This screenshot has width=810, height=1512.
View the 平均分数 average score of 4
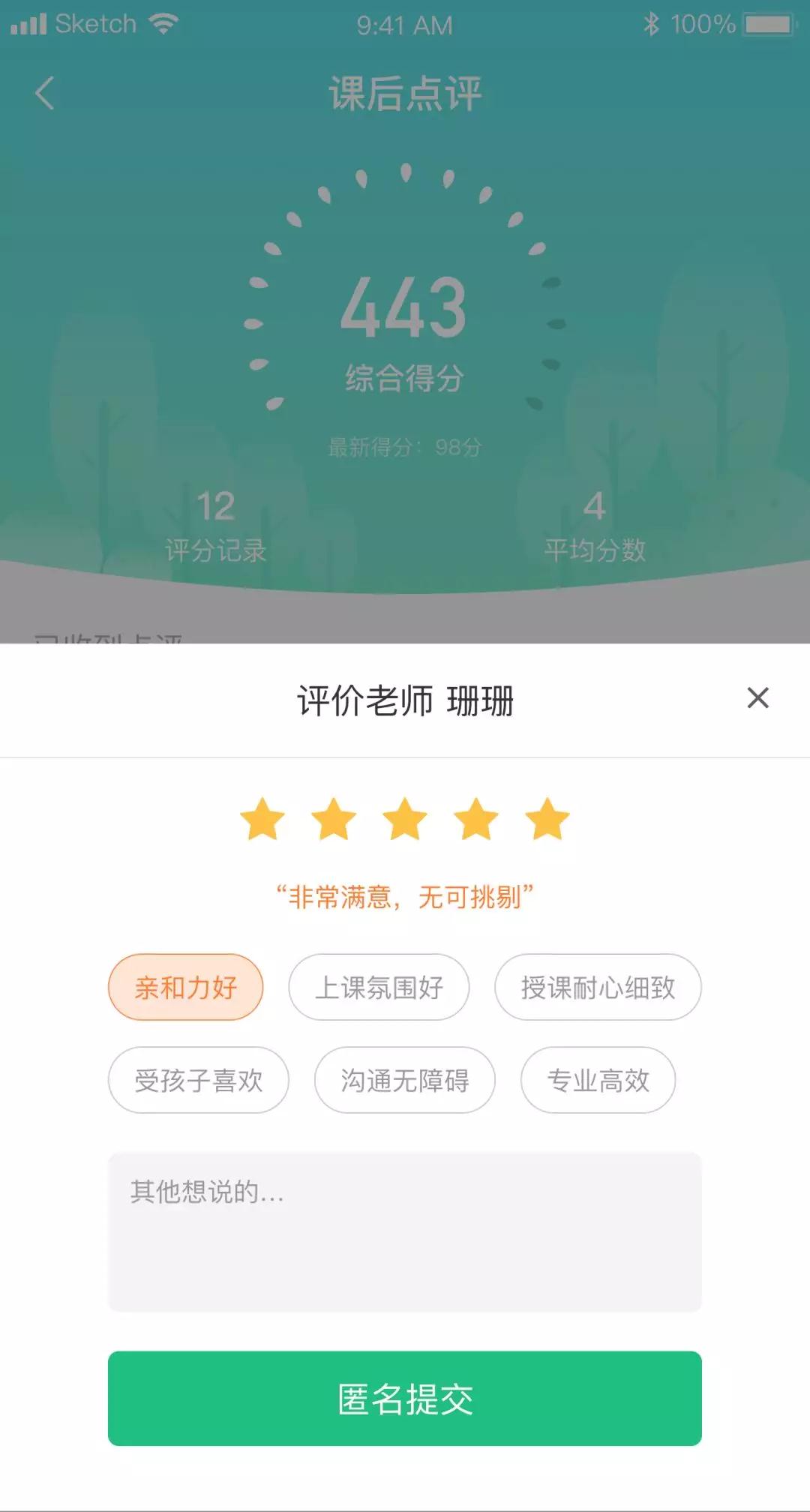point(593,525)
